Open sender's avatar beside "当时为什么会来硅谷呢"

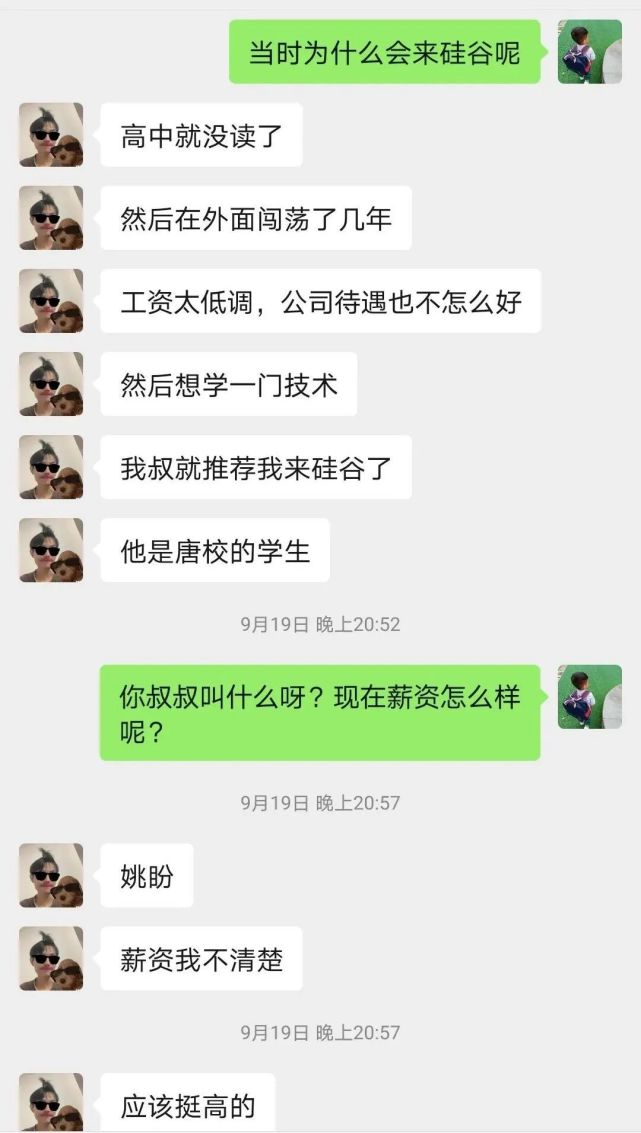tap(589, 52)
